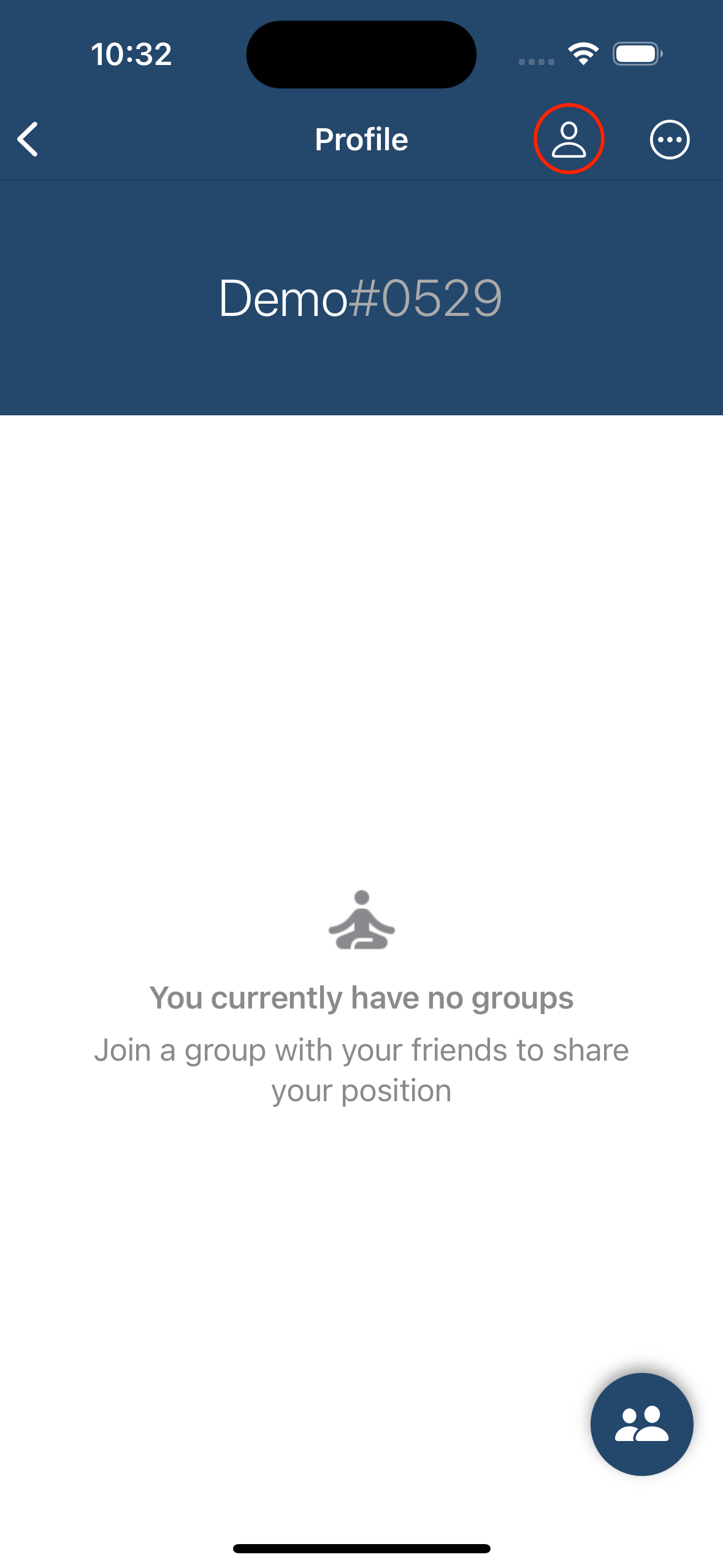Image resolution: width=723 pixels, height=1568 pixels.
Task: Tap the time shown in the status bar
Action: click(x=130, y=54)
